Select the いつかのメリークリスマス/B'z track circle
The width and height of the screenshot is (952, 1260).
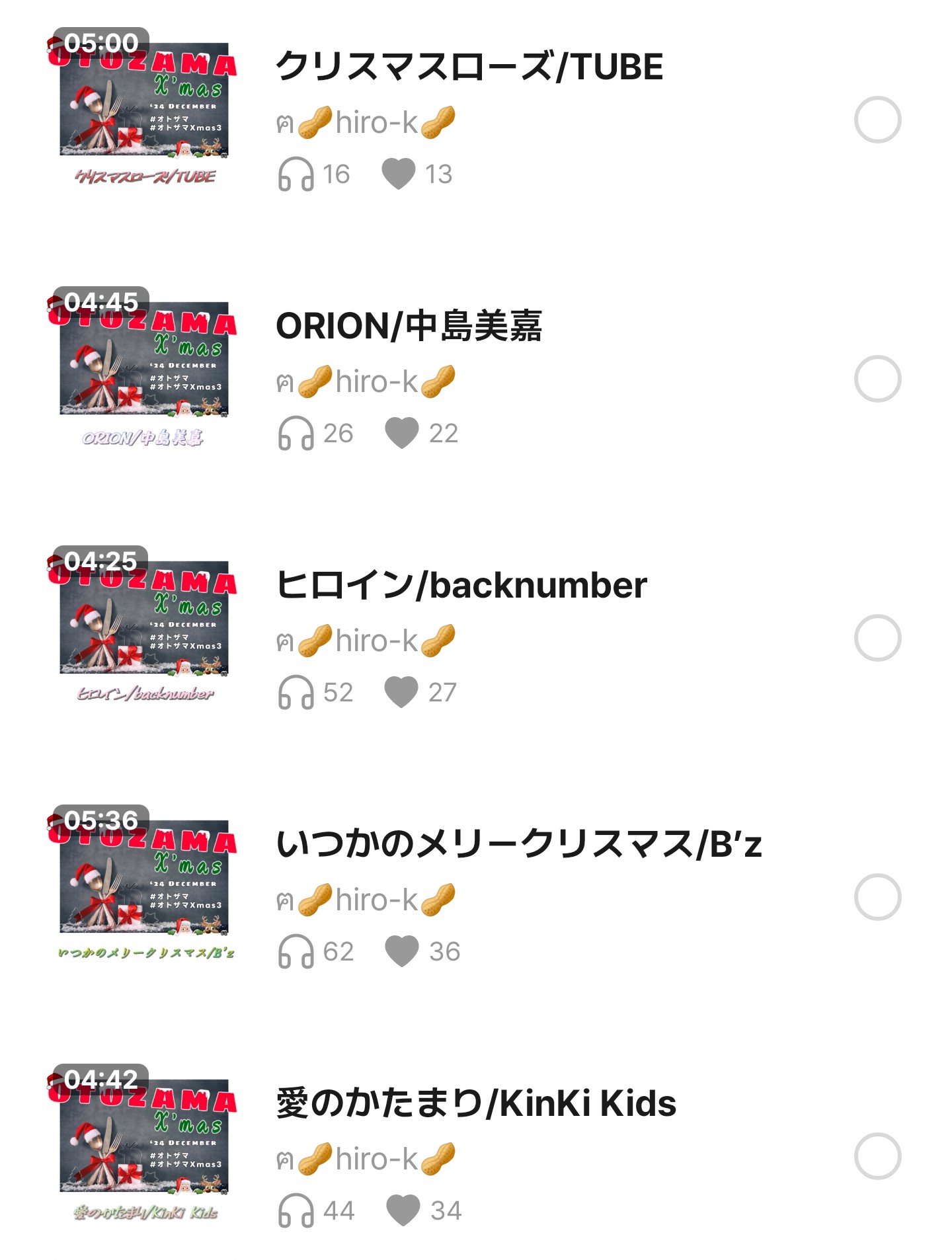877,897
